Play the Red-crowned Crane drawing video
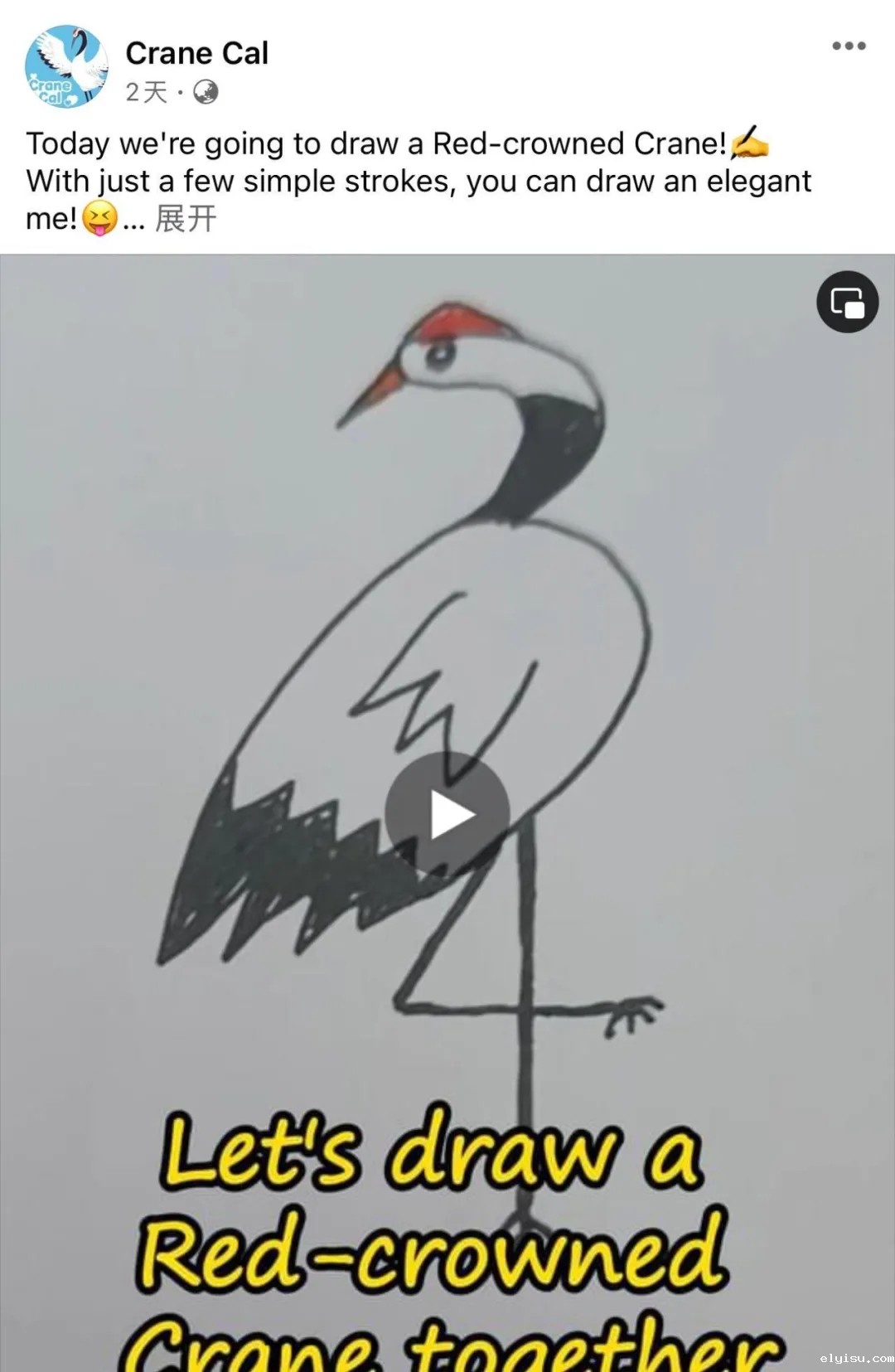This screenshot has height=1372, width=895. tap(447, 815)
